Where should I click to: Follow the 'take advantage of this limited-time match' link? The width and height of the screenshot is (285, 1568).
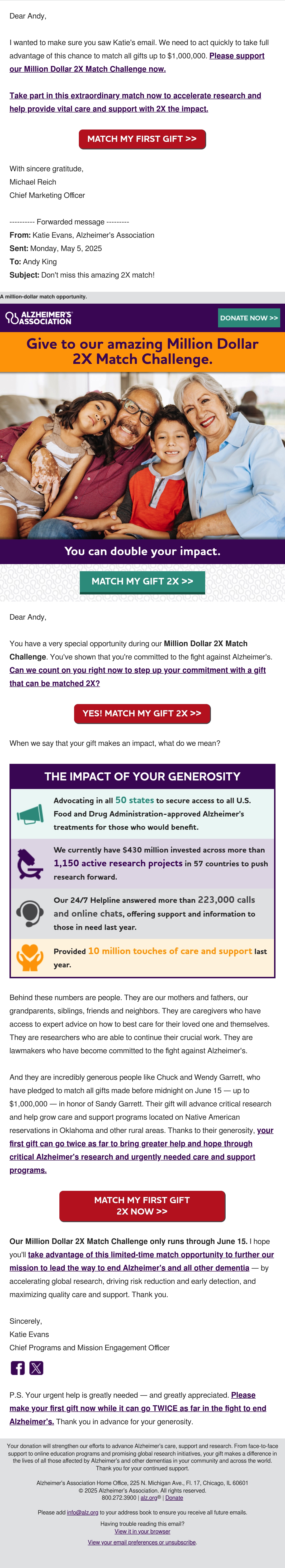142,1261
